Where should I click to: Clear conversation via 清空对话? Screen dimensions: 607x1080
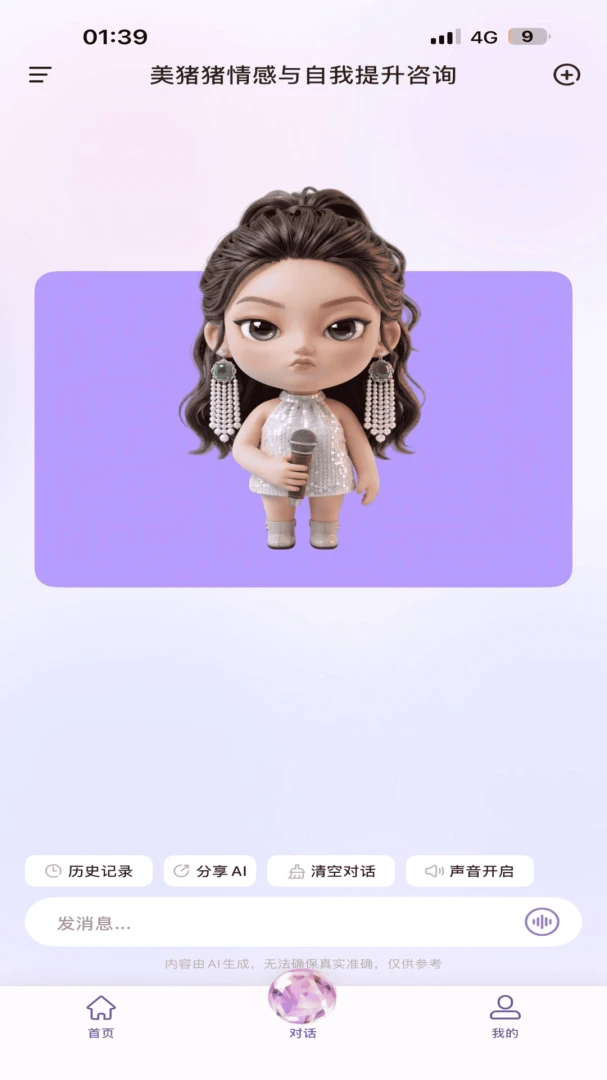pos(331,871)
